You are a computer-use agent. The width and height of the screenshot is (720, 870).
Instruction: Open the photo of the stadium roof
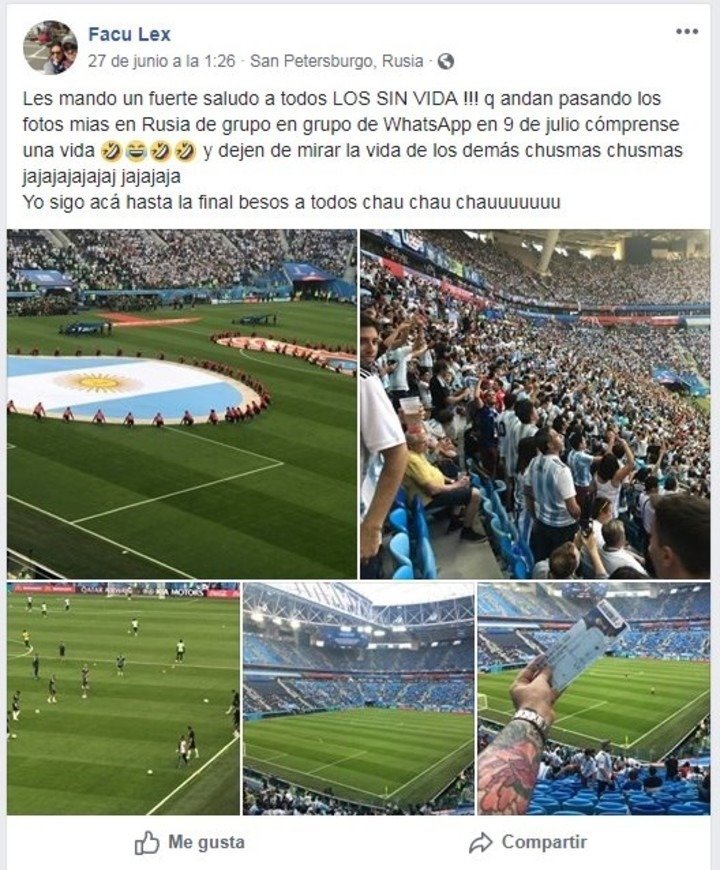(x=358, y=698)
